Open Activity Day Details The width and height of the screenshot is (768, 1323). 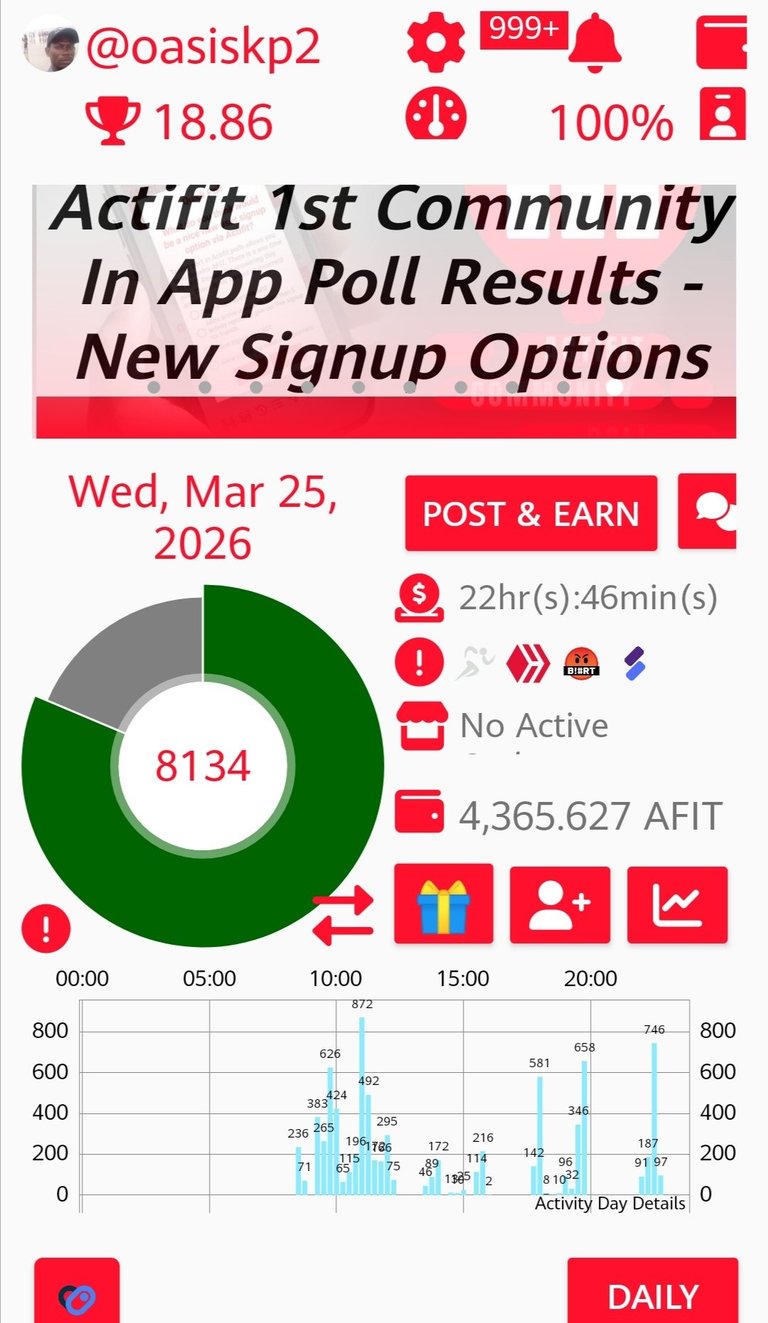coord(610,1203)
